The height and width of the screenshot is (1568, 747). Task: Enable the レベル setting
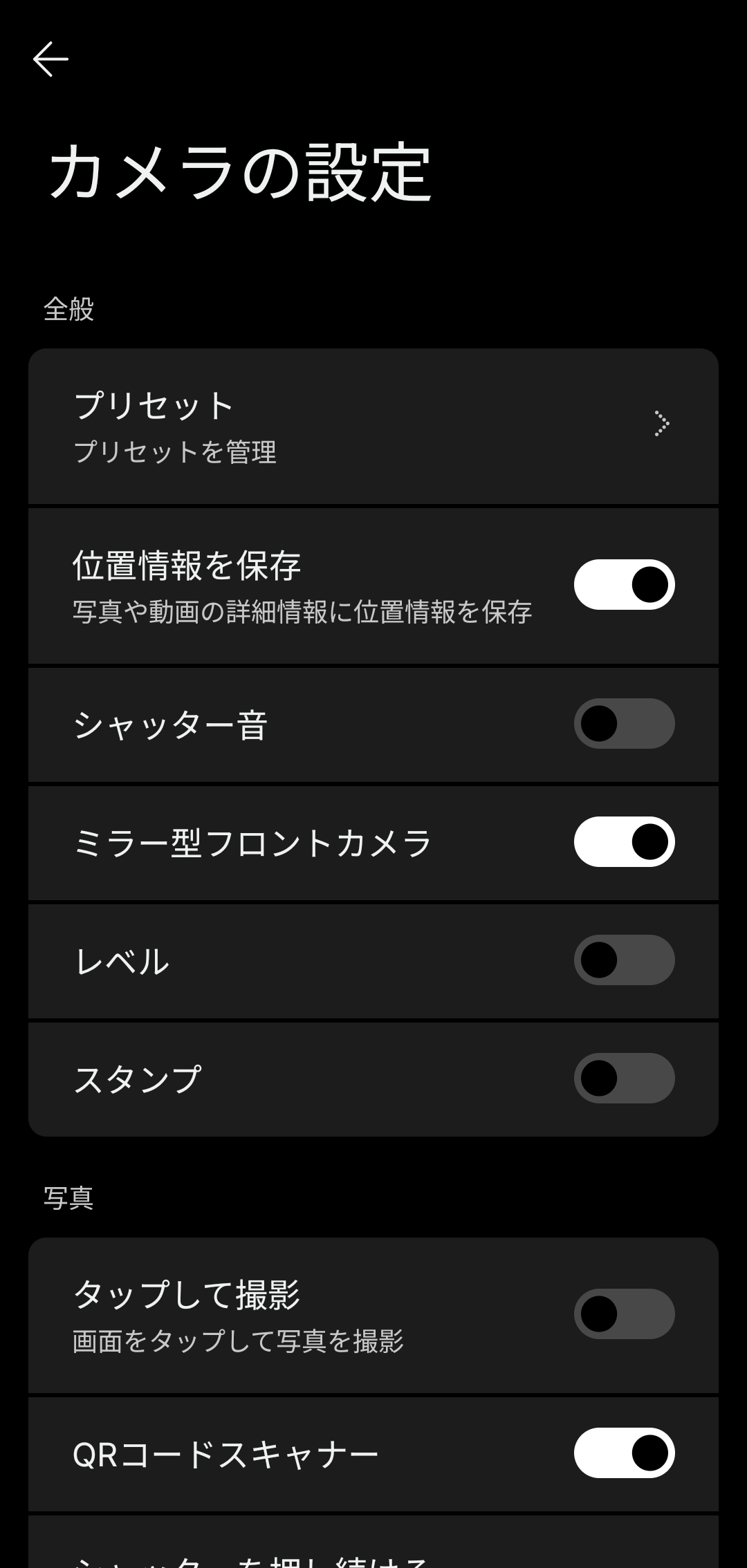(623, 960)
